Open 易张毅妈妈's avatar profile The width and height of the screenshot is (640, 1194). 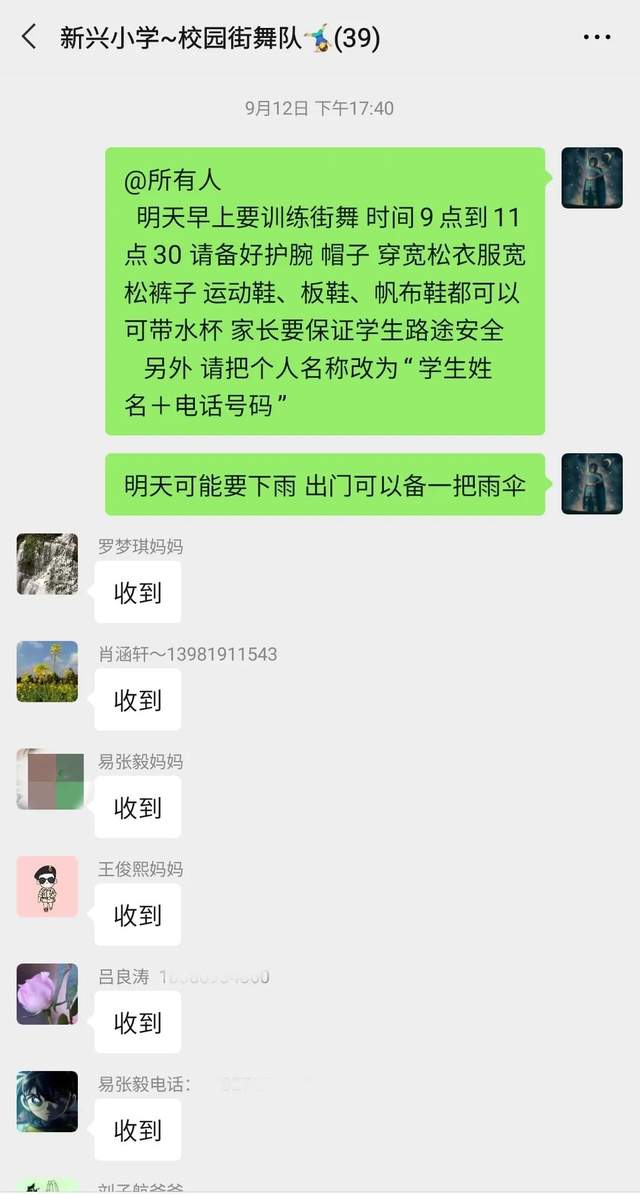[x=47, y=779]
